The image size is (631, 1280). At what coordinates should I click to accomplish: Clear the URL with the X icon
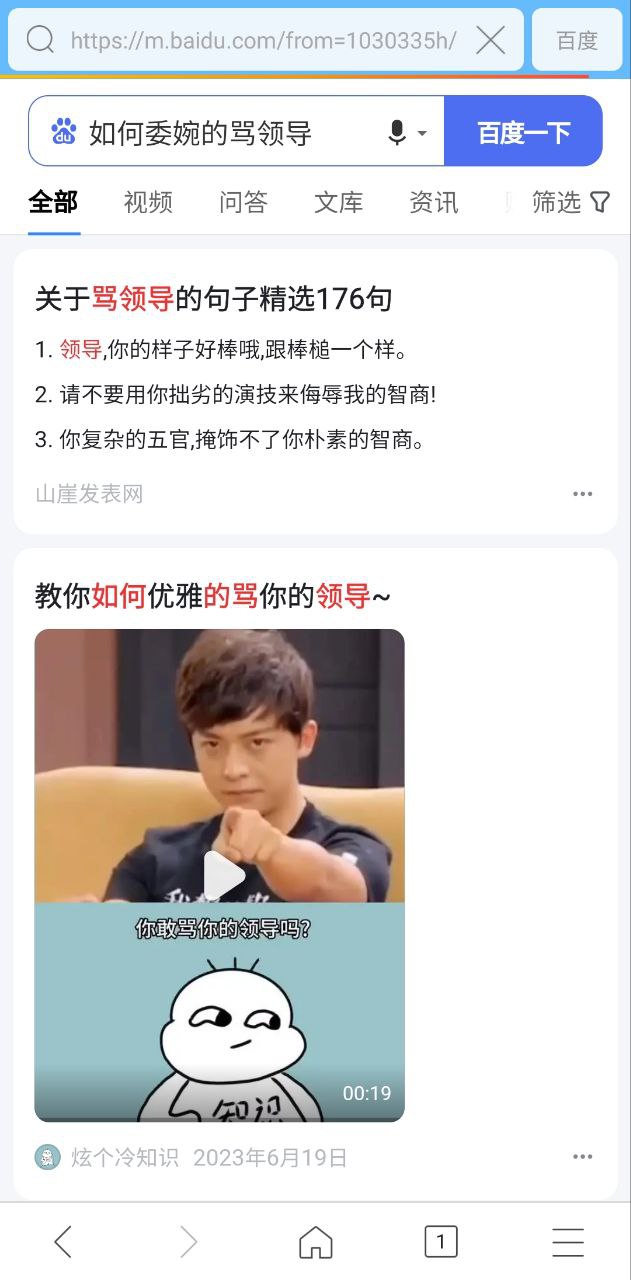490,40
